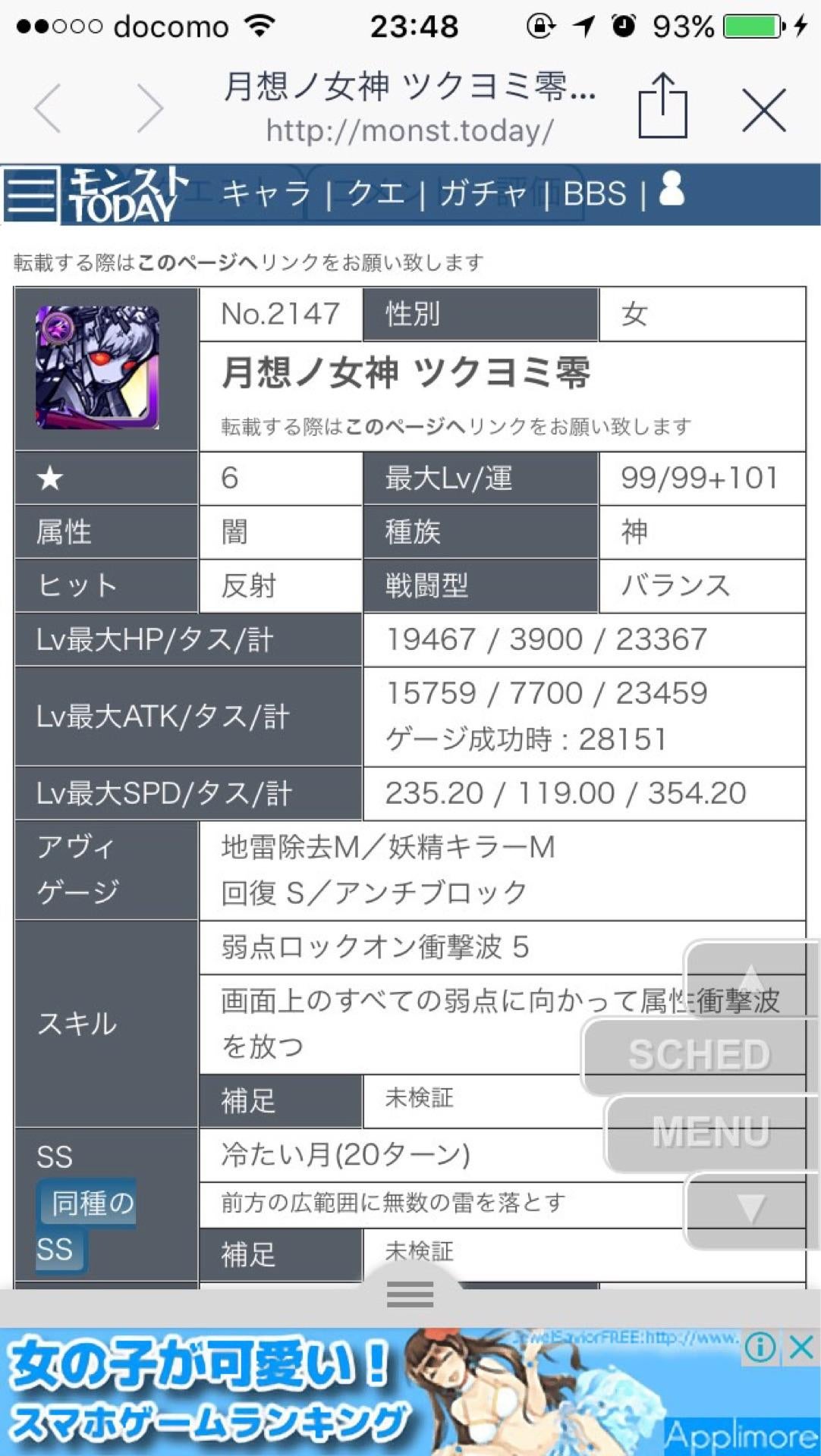Go forward to the next page

pos(149,108)
